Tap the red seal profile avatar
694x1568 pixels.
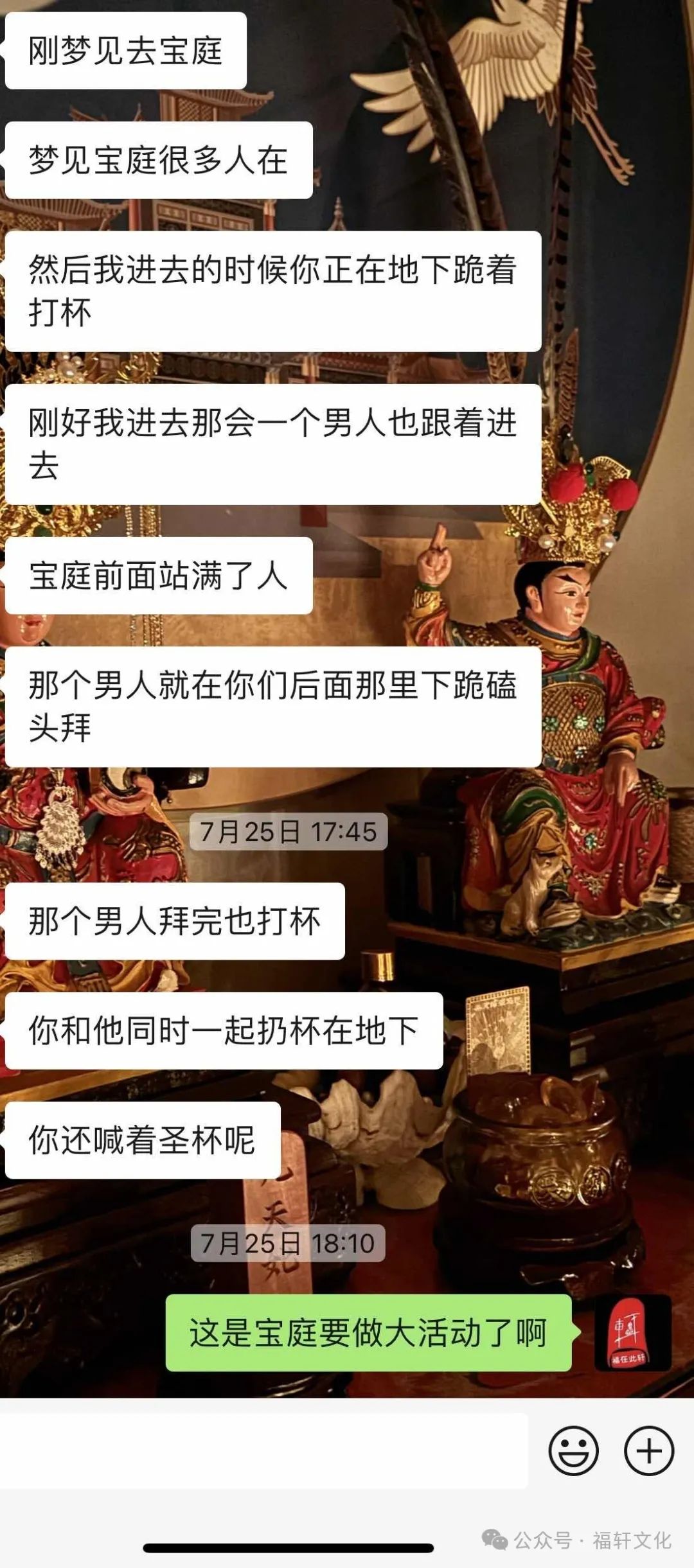633,1333
